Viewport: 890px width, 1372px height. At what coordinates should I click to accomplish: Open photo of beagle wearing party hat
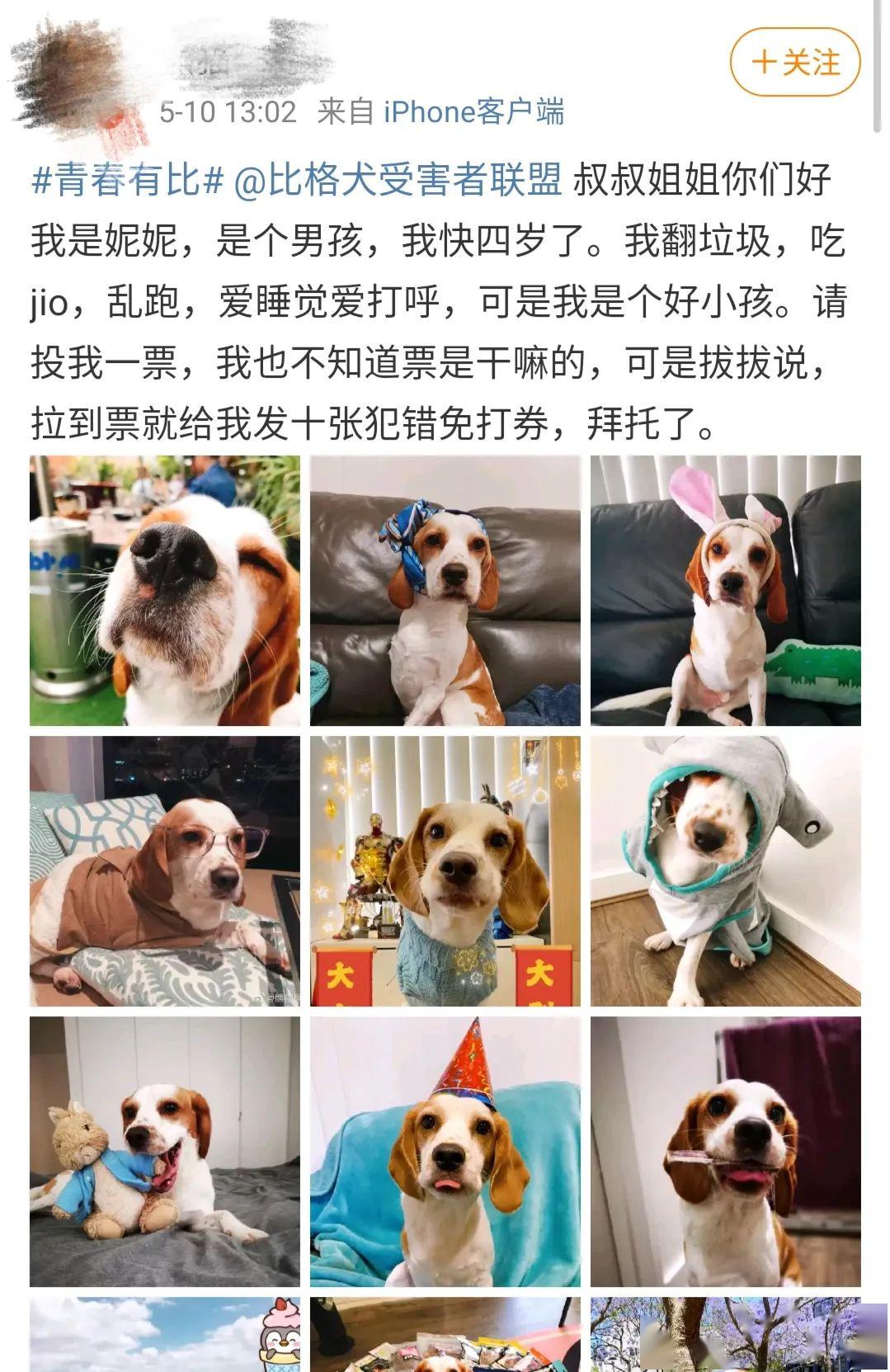pyautogui.click(x=445, y=1152)
